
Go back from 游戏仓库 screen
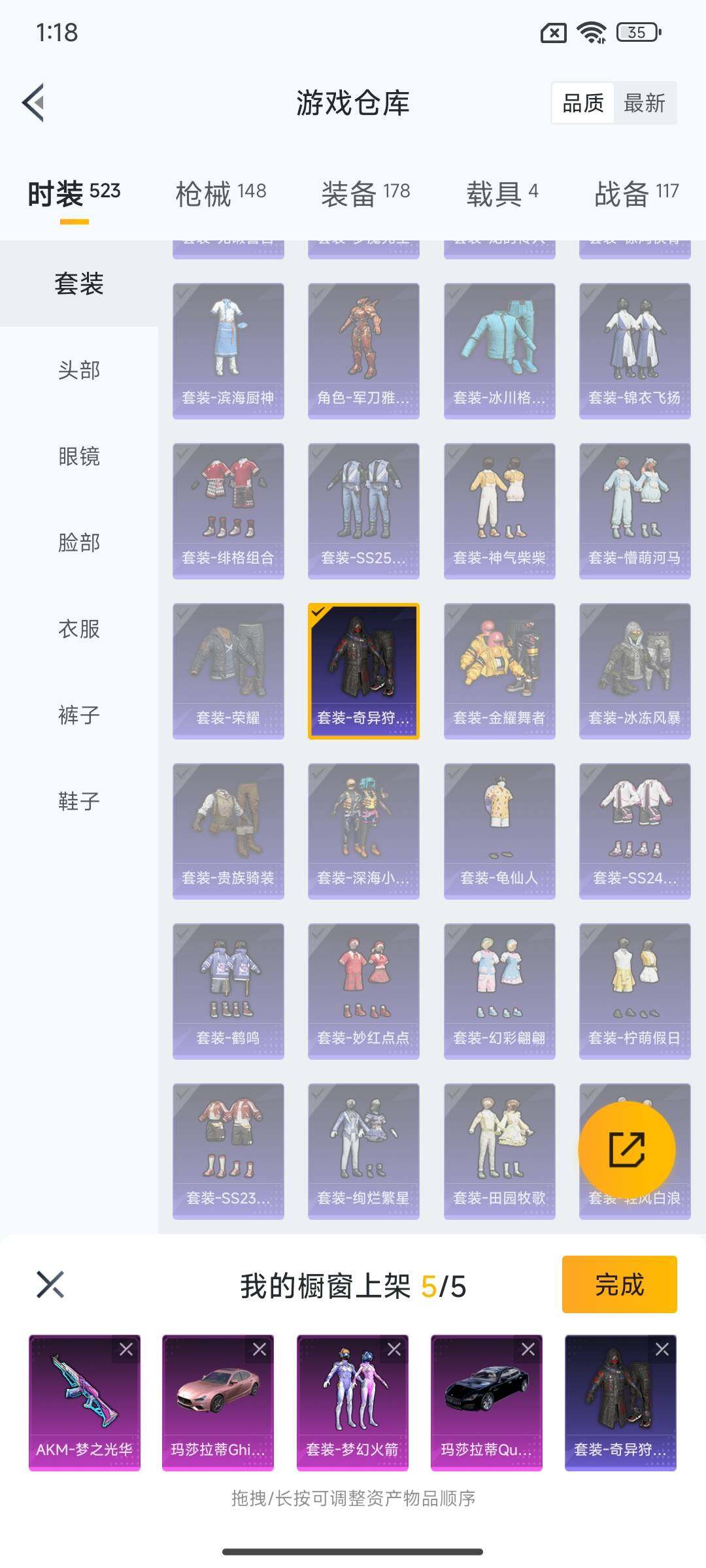click(x=34, y=103)
